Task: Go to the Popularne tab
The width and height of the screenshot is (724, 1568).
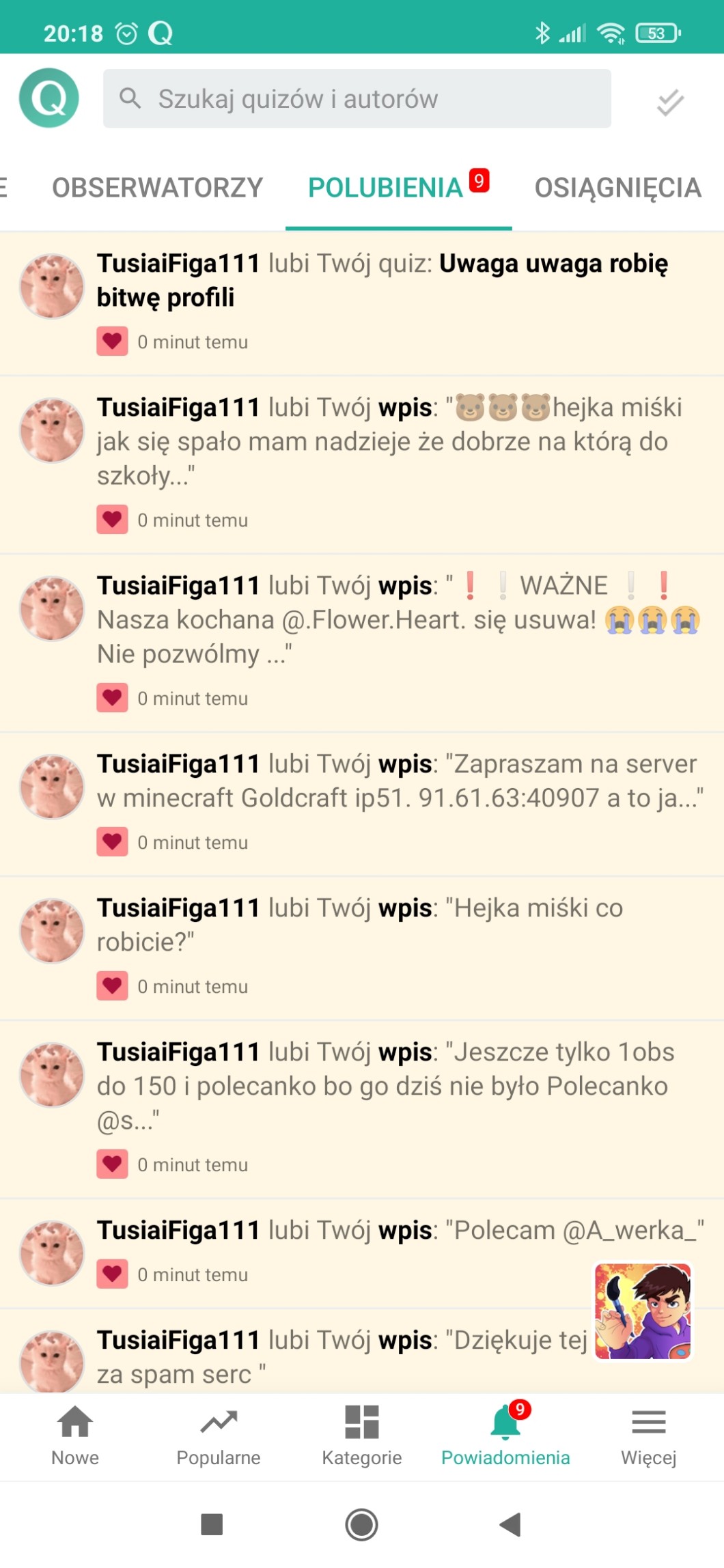Action: [x=219, y=1436]
